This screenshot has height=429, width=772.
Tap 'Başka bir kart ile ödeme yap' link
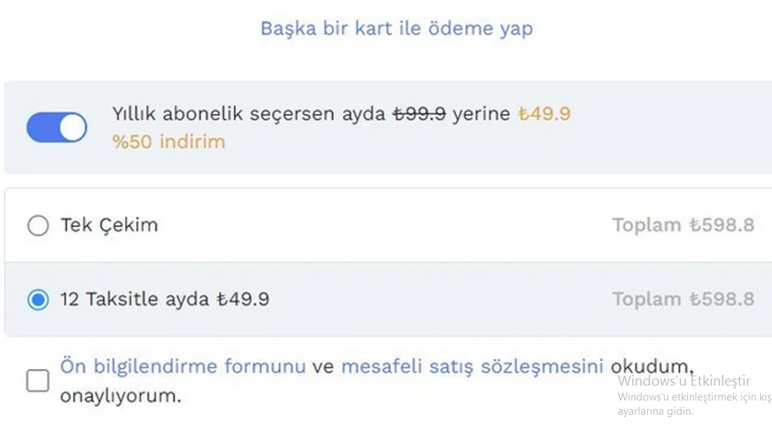click(x=396, y=28)
